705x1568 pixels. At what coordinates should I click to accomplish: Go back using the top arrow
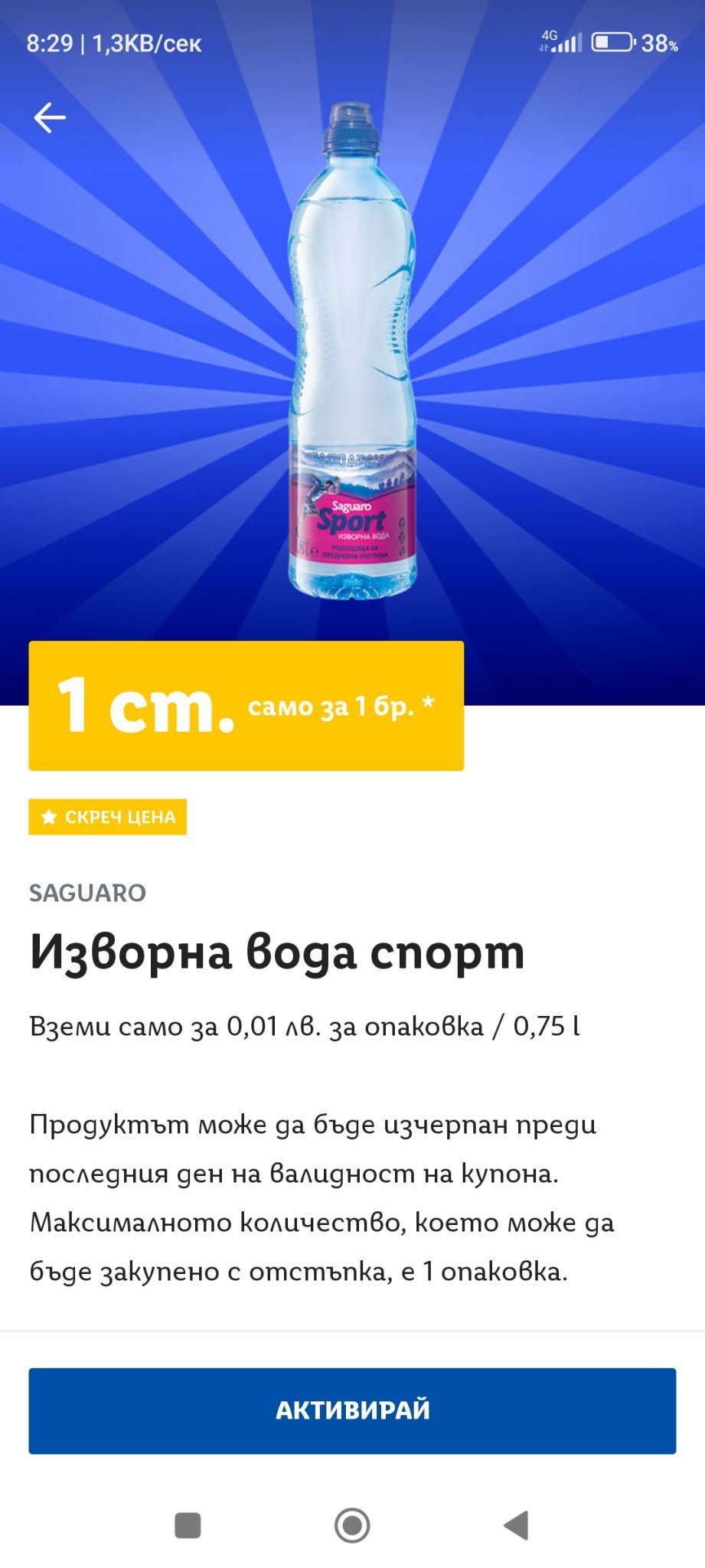[50, 118]
